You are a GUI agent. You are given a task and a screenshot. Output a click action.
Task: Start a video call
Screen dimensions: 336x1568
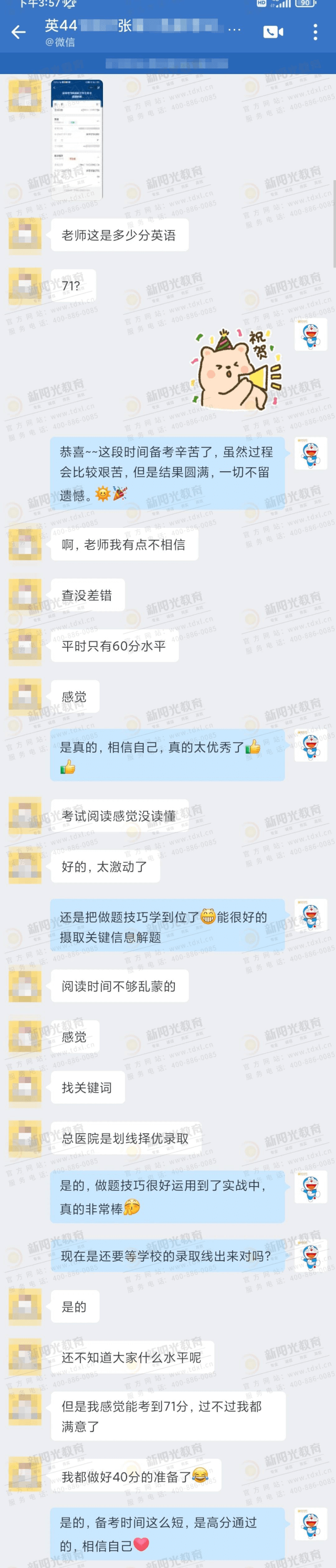pos(272,32)
